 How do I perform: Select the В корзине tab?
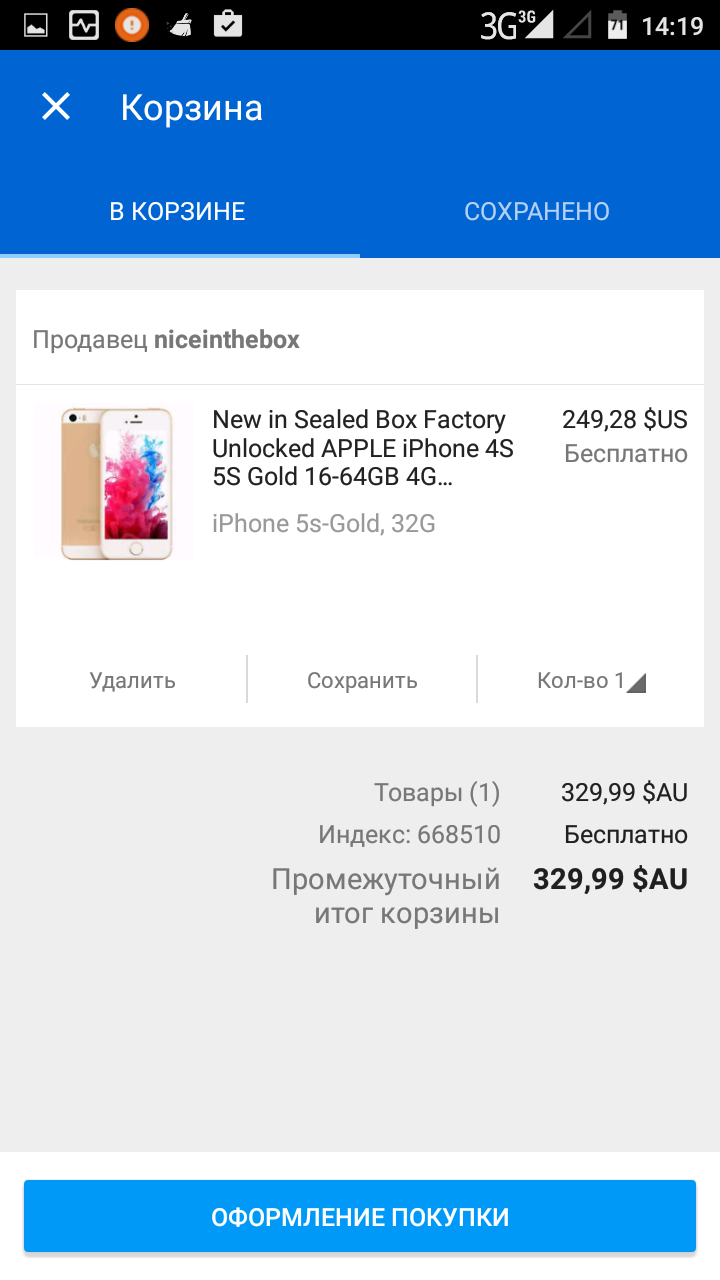(177, 212)
